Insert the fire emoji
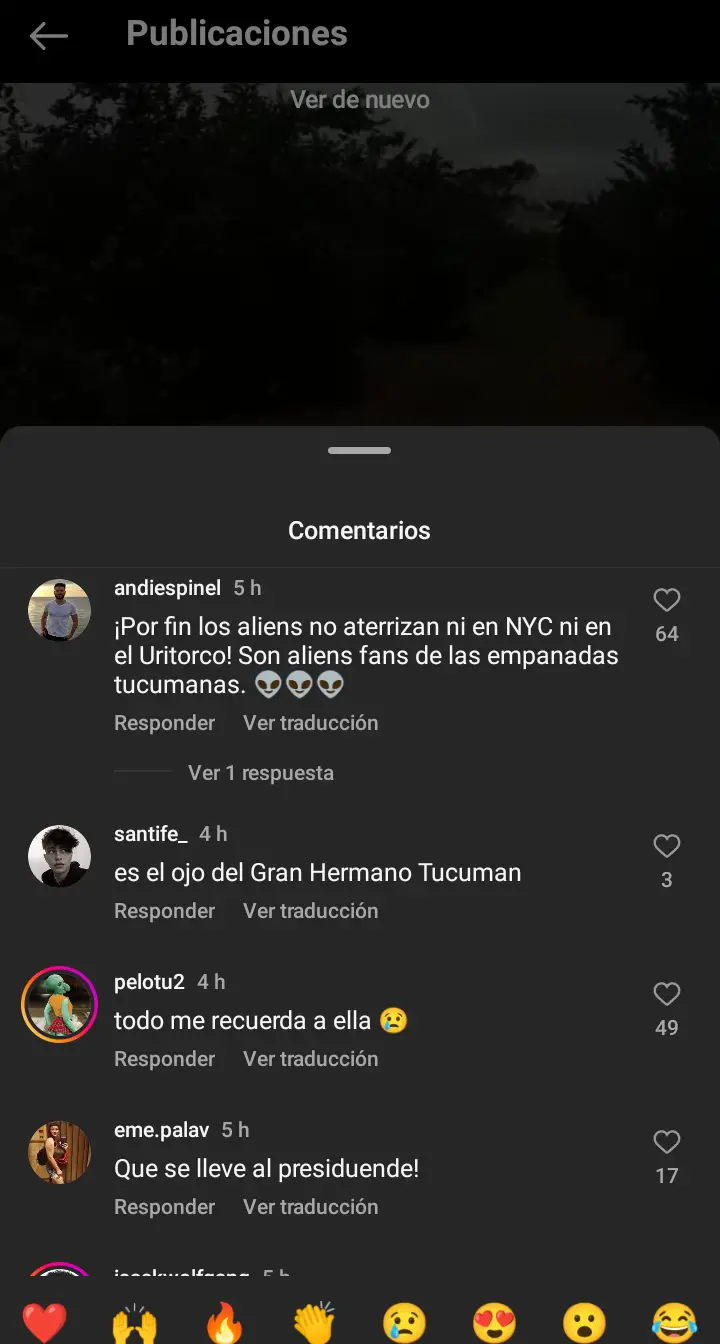 pyautogui.click(x=225, y=1322)
